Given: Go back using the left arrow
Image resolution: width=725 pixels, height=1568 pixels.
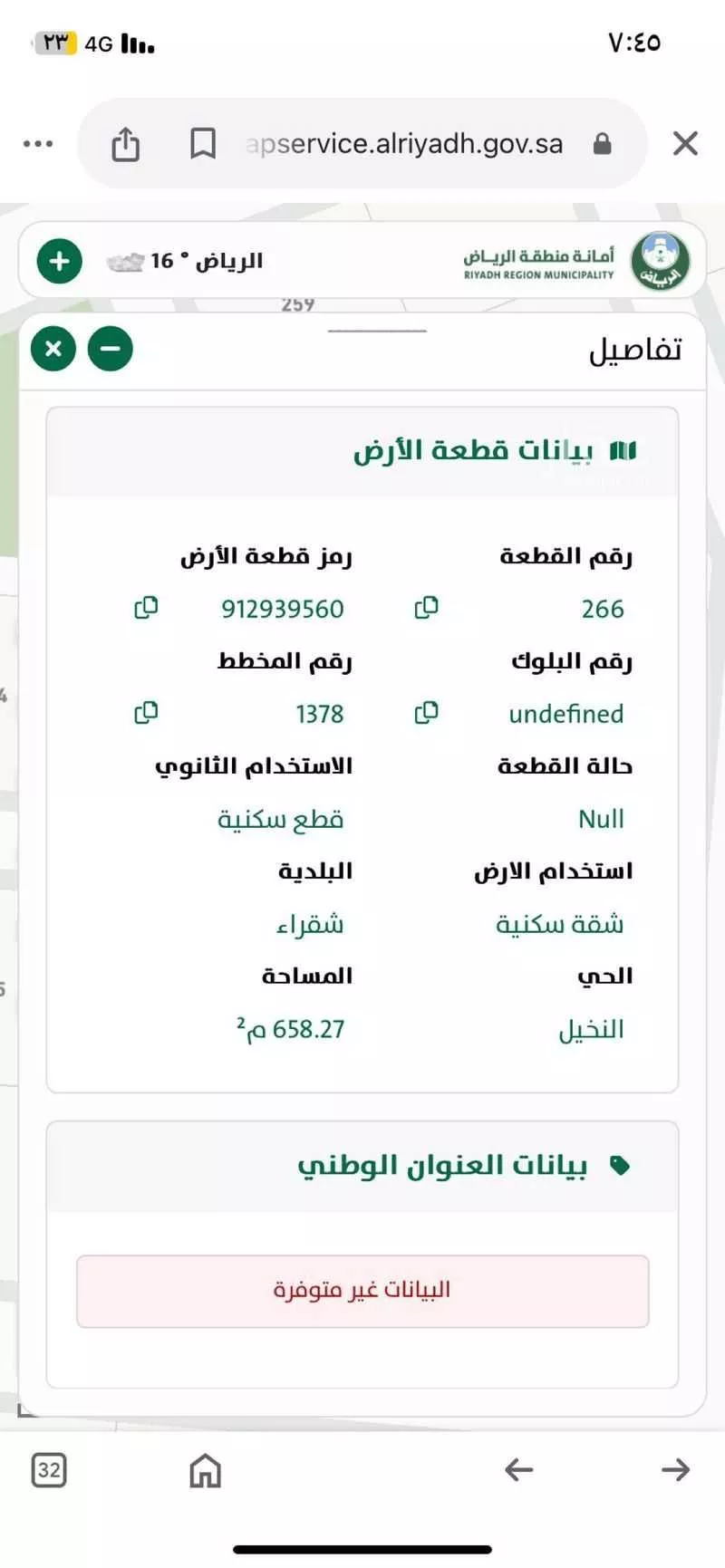Looking at the screenshot, I should click(518, 1471).
